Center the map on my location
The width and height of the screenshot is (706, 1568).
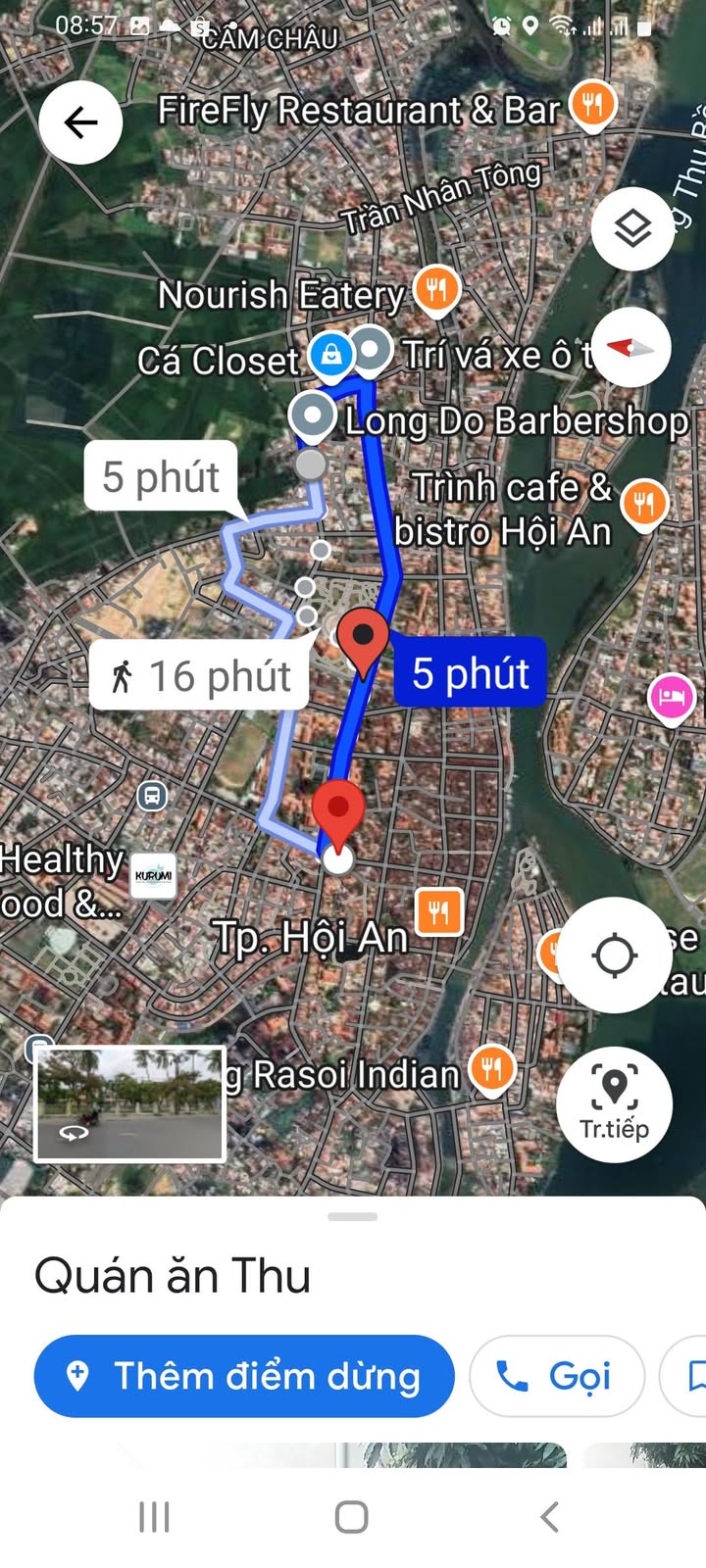615,955
